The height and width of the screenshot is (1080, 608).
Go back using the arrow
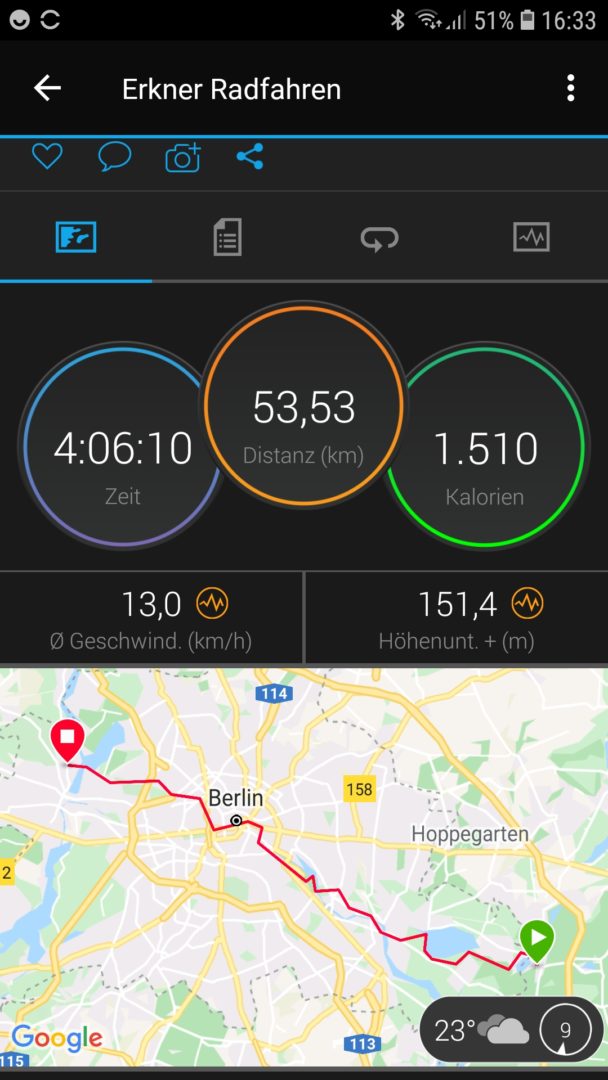point(47,88)
